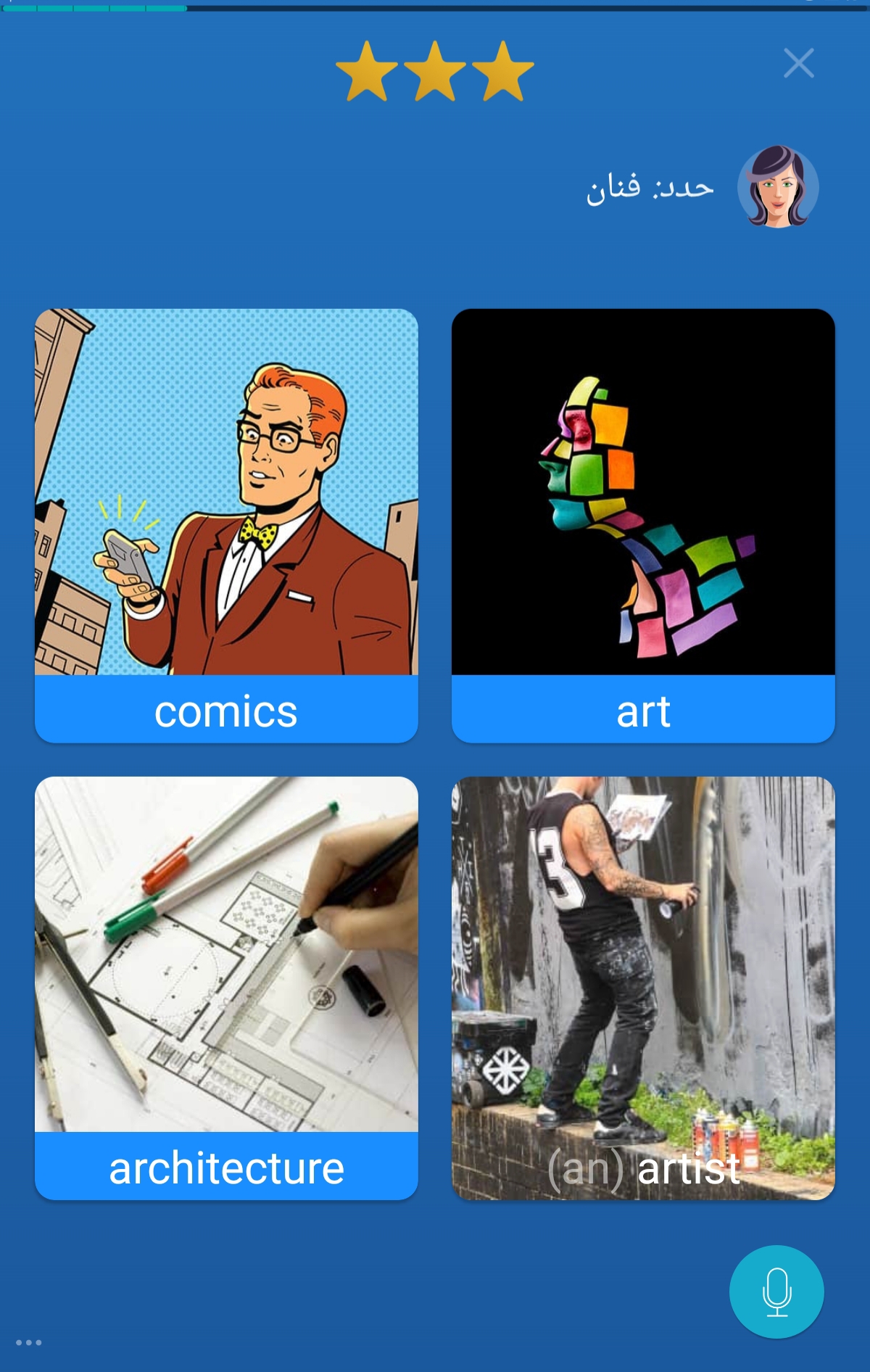The width and height of the screenshot is (870, 1372).
Task: Open the three-dot menu at the bottom
Action: [x=29, y=1342]
